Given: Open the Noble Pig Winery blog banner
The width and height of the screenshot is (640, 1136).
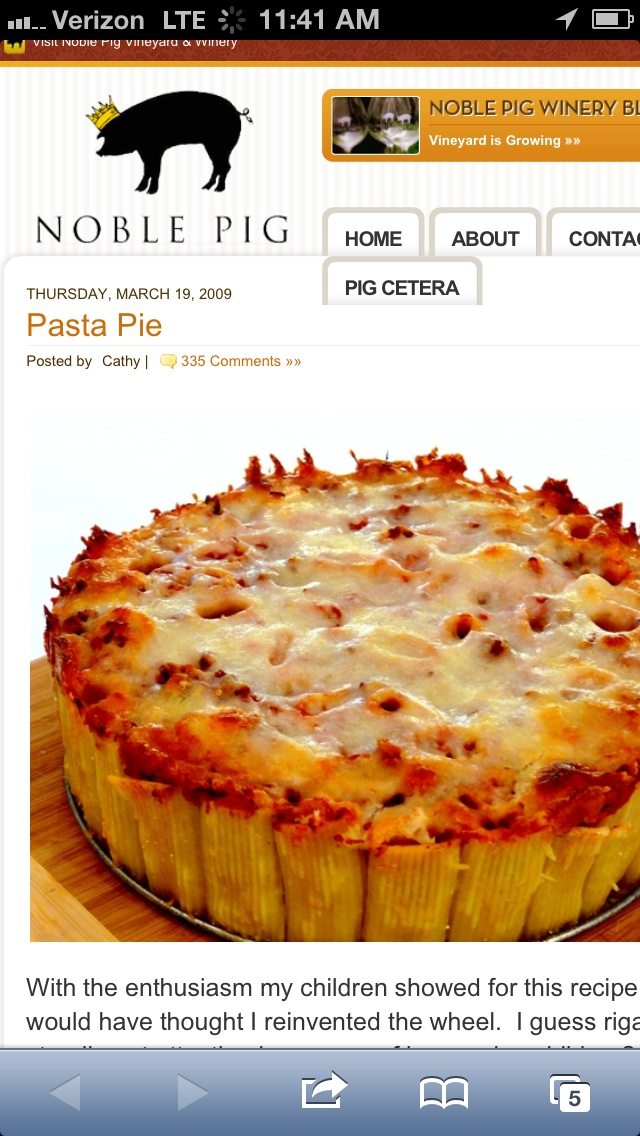Looking at the screenshot, I should 482,125.
